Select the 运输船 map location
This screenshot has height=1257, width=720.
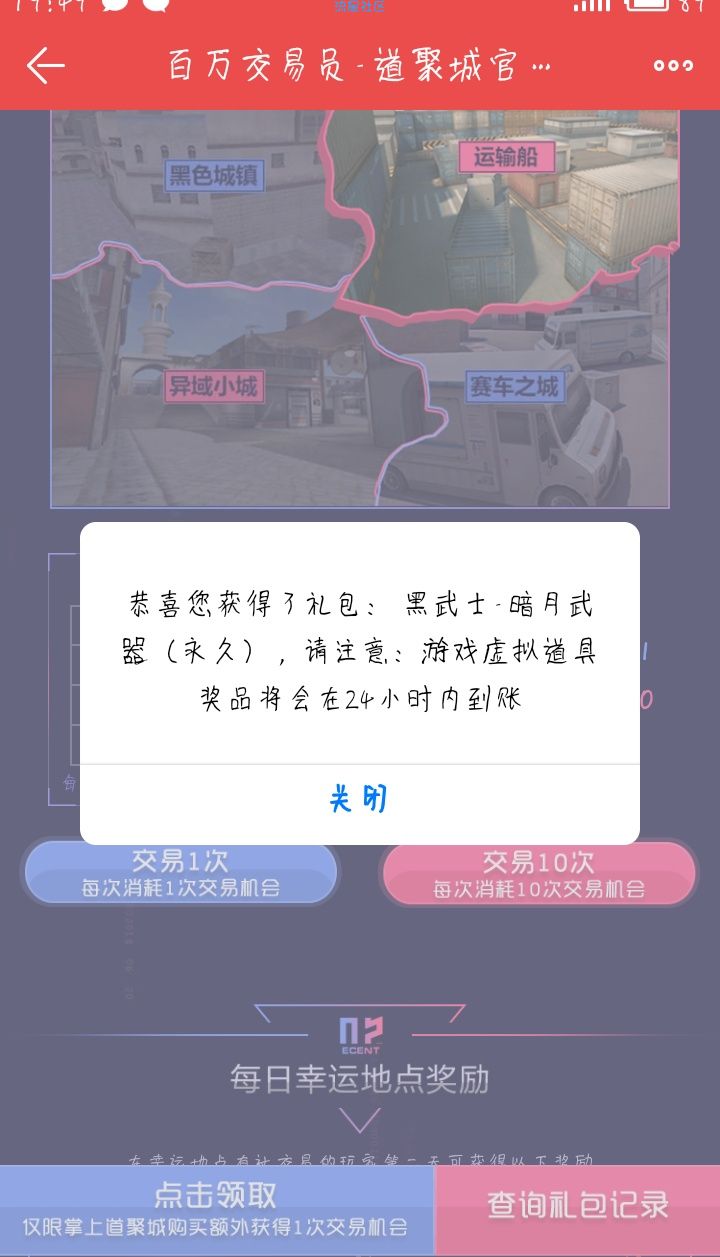pos(505,157)
